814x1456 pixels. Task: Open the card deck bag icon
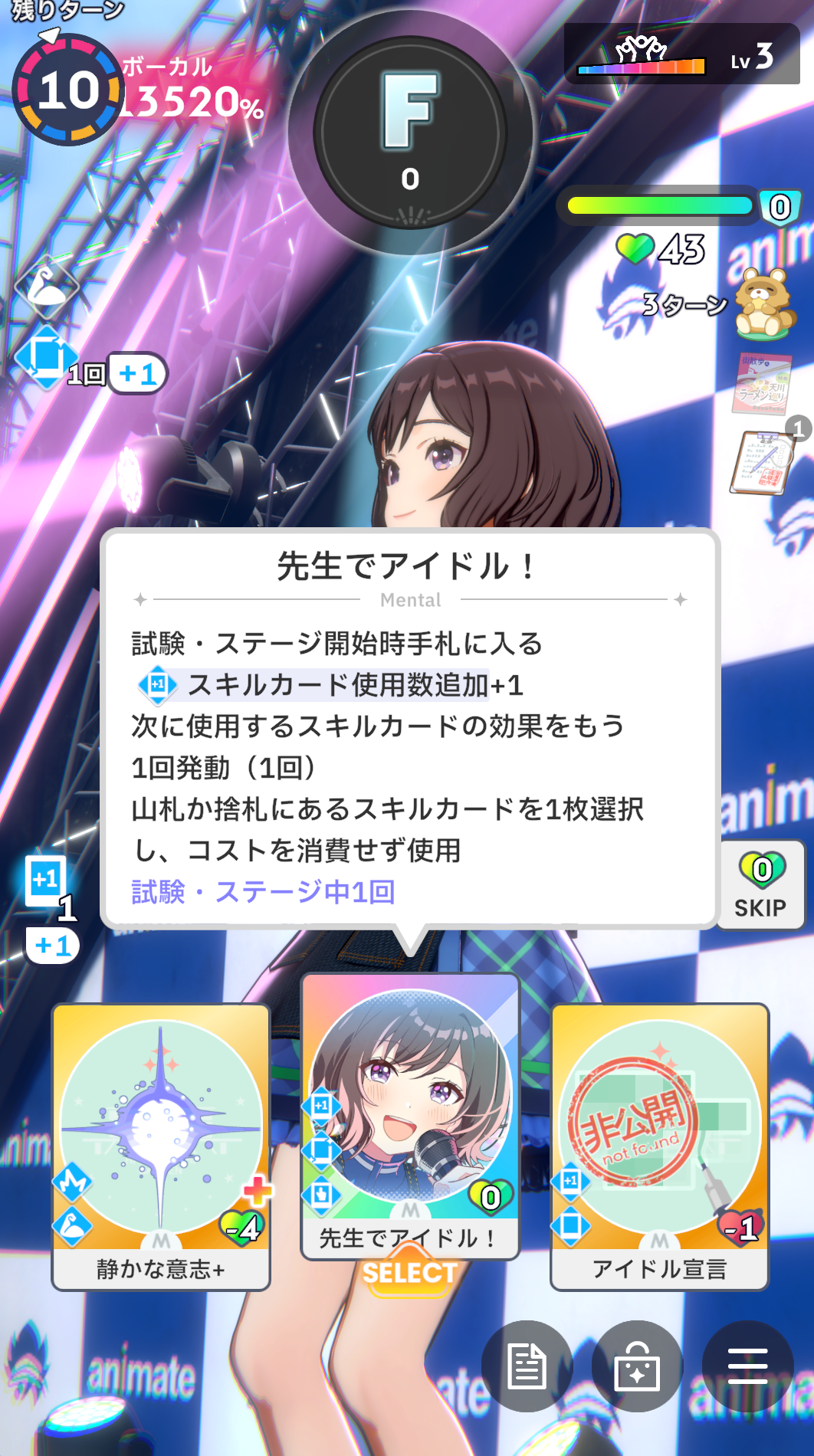pyautogui.click(x=637, y=1366)
